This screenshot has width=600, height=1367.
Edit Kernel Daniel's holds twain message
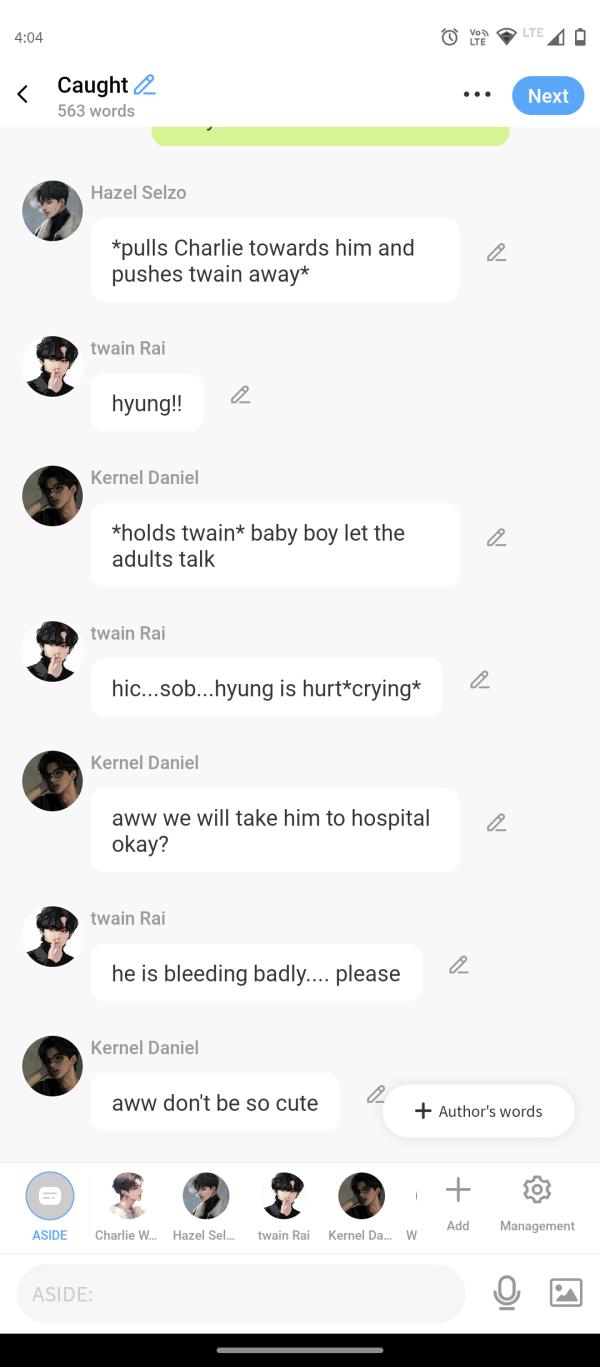click(x=496, y=538)
